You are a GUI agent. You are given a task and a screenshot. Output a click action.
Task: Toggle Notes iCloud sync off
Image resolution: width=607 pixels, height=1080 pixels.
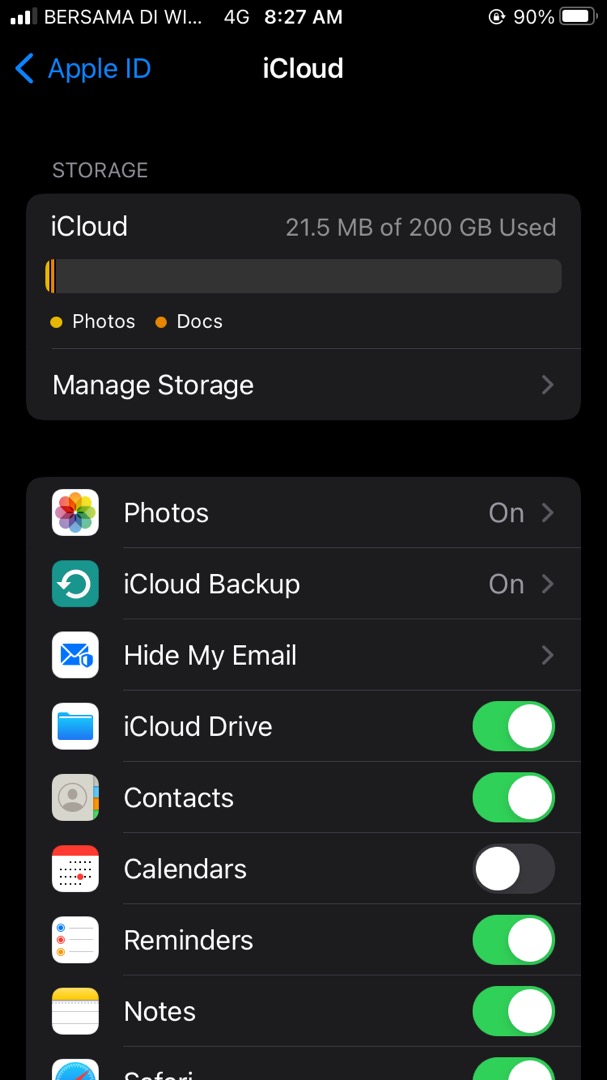point(513,1011)
